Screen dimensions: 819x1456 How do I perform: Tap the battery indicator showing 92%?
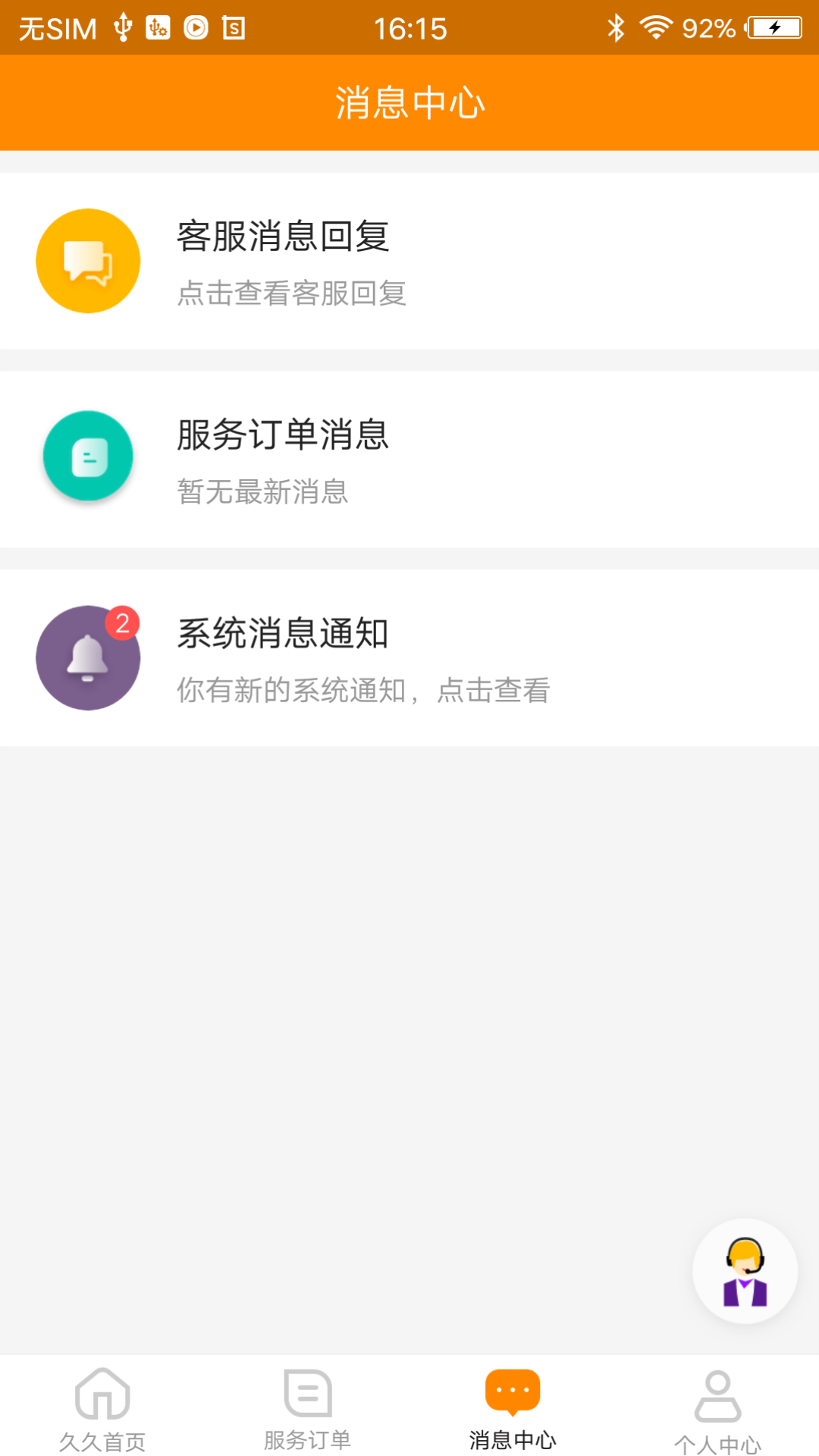(x=773, y=27)
